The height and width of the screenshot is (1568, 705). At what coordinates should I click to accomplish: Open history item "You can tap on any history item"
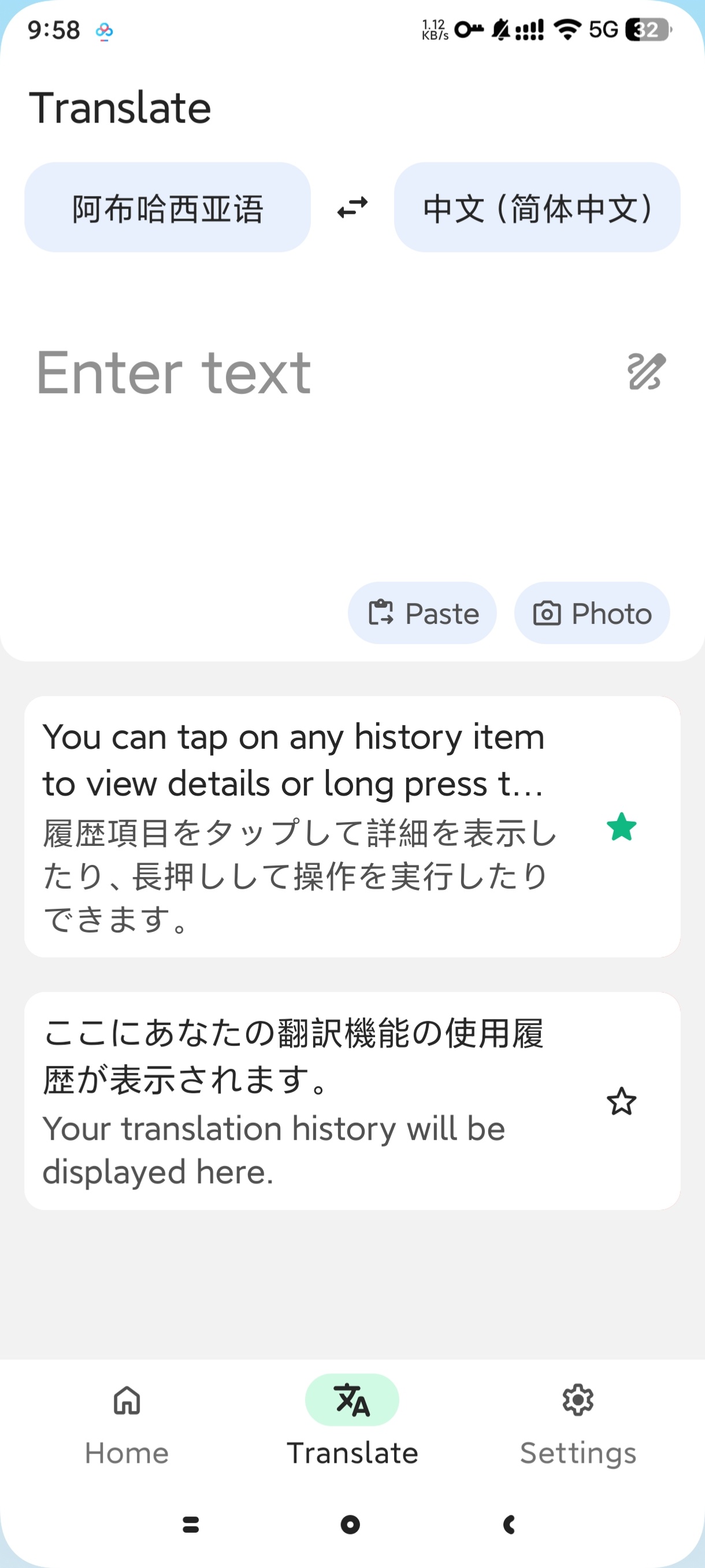(298, 827)
